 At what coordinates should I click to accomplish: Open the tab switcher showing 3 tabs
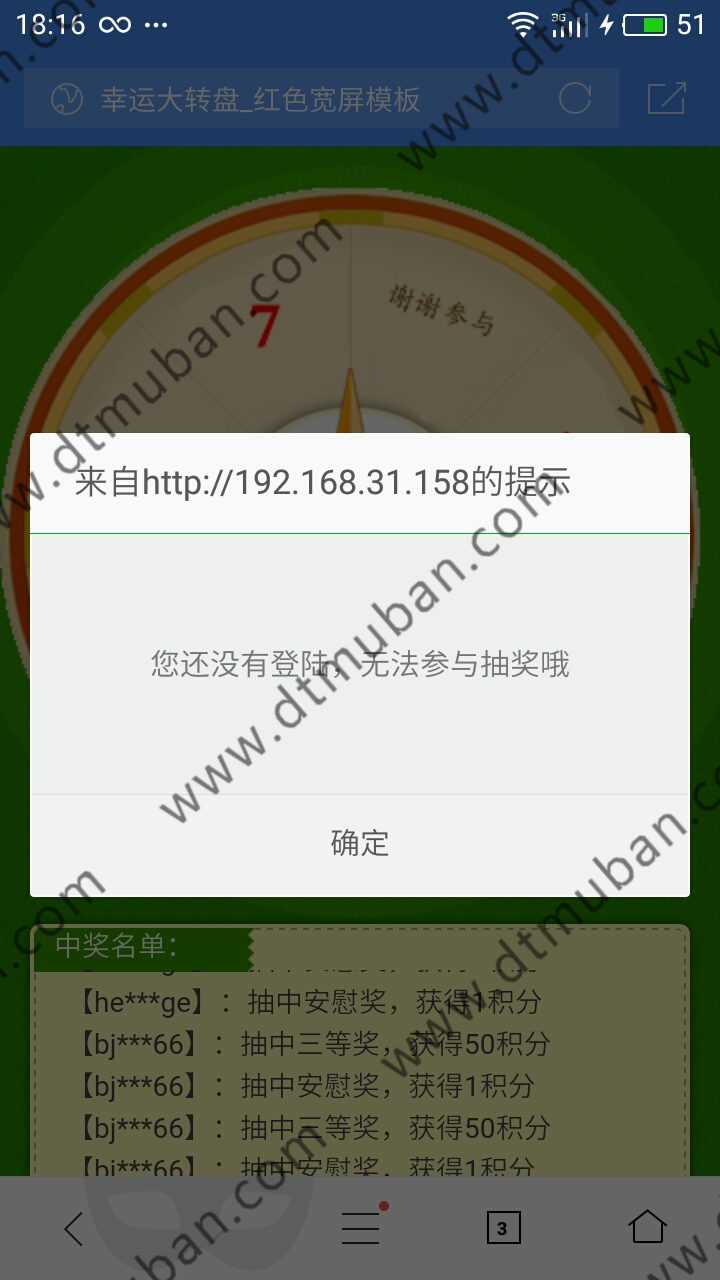(x=503, y=1227)
